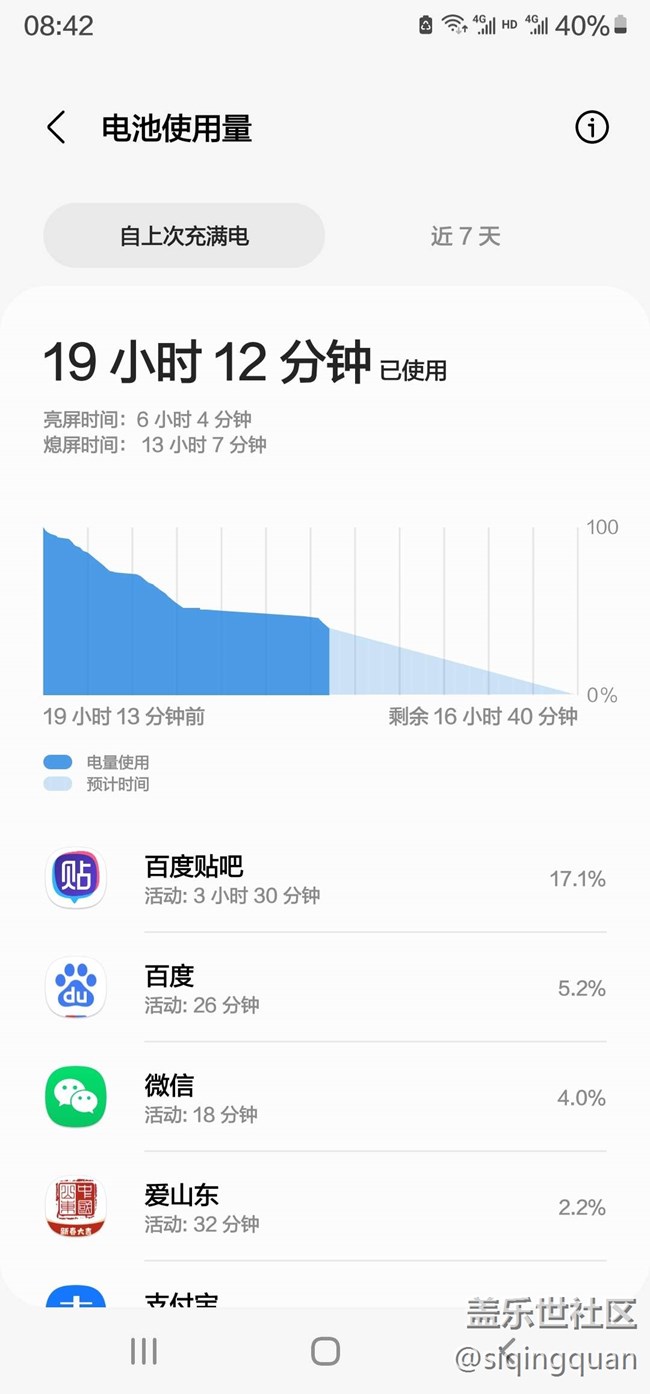View 微信 battery usage details

tap(325, 1097)
